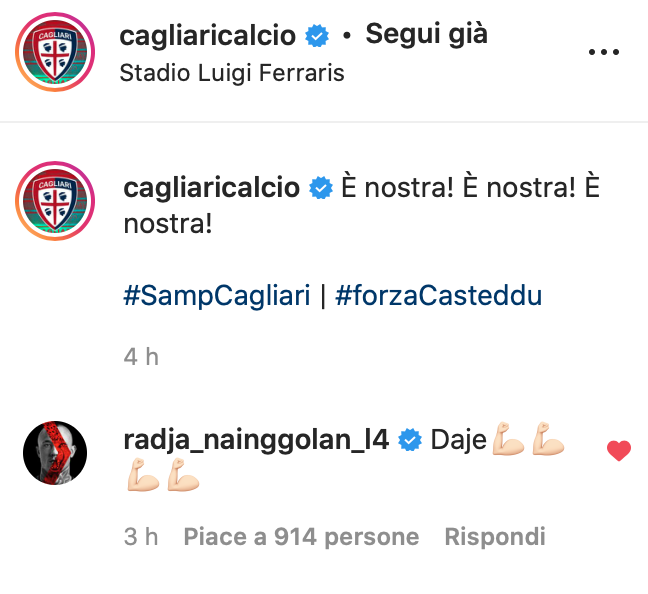Open Stadio Luigi Ferraris location

231,73
